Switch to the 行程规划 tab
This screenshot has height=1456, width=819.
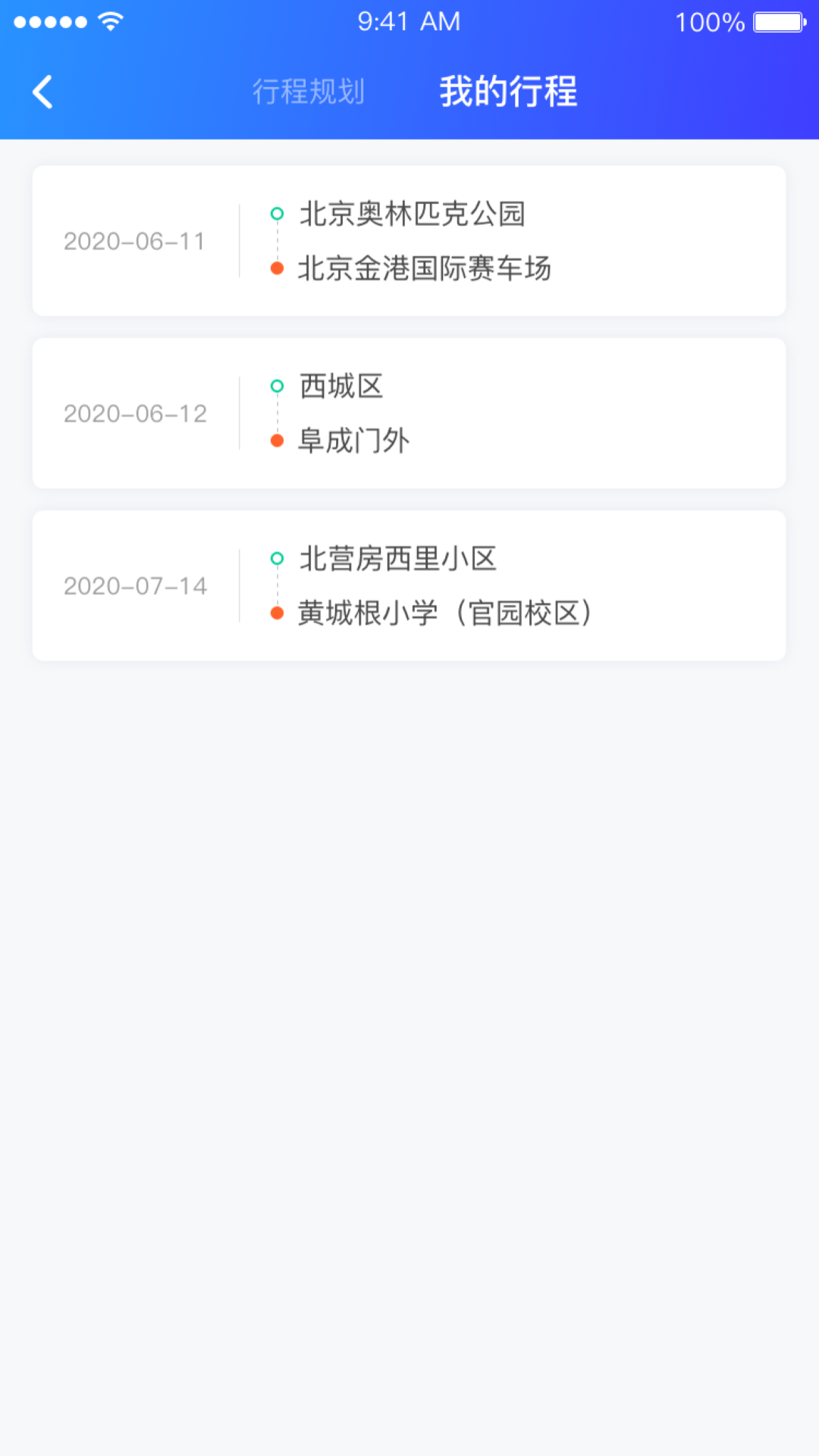[x=309, y=91]
